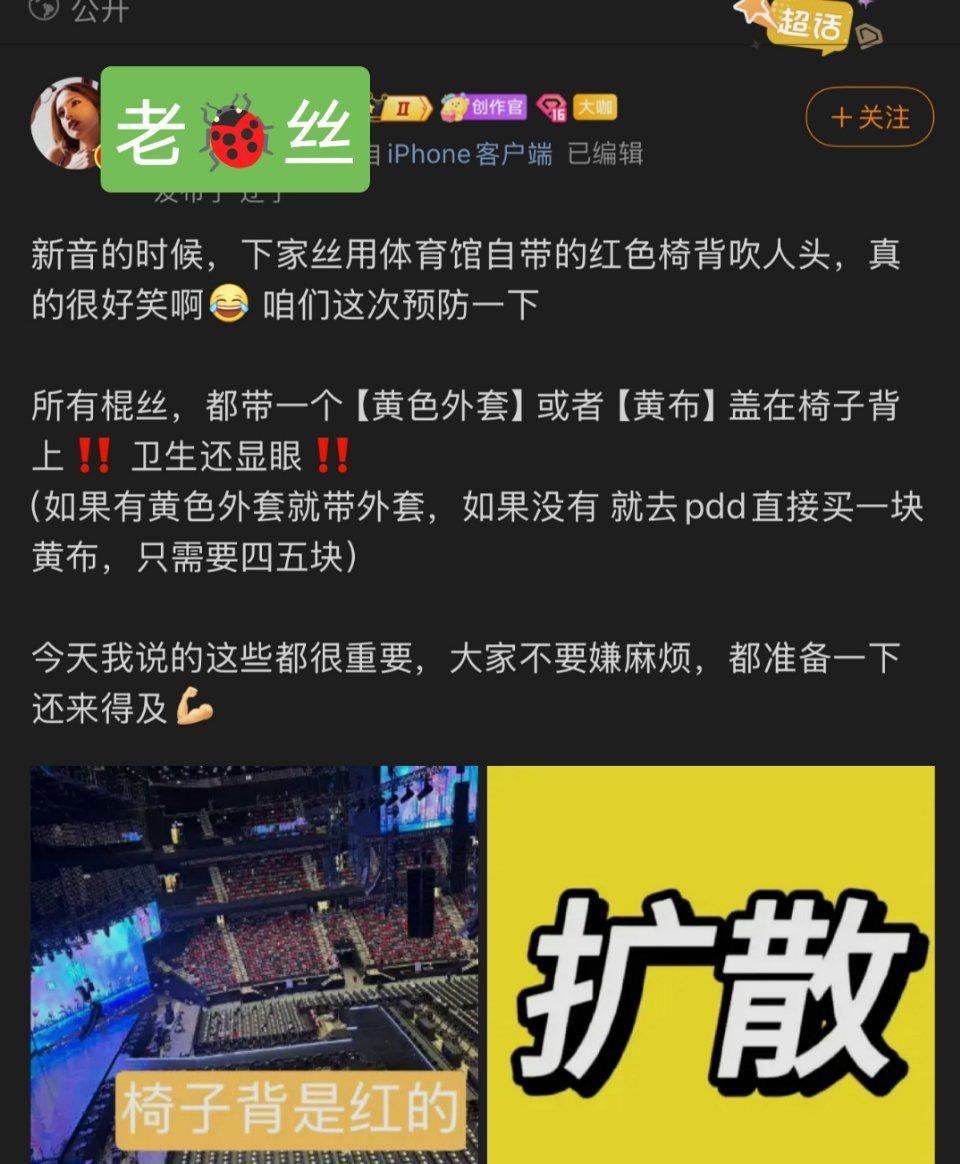Follow the poster with the 关注 button

pos(869,118)
